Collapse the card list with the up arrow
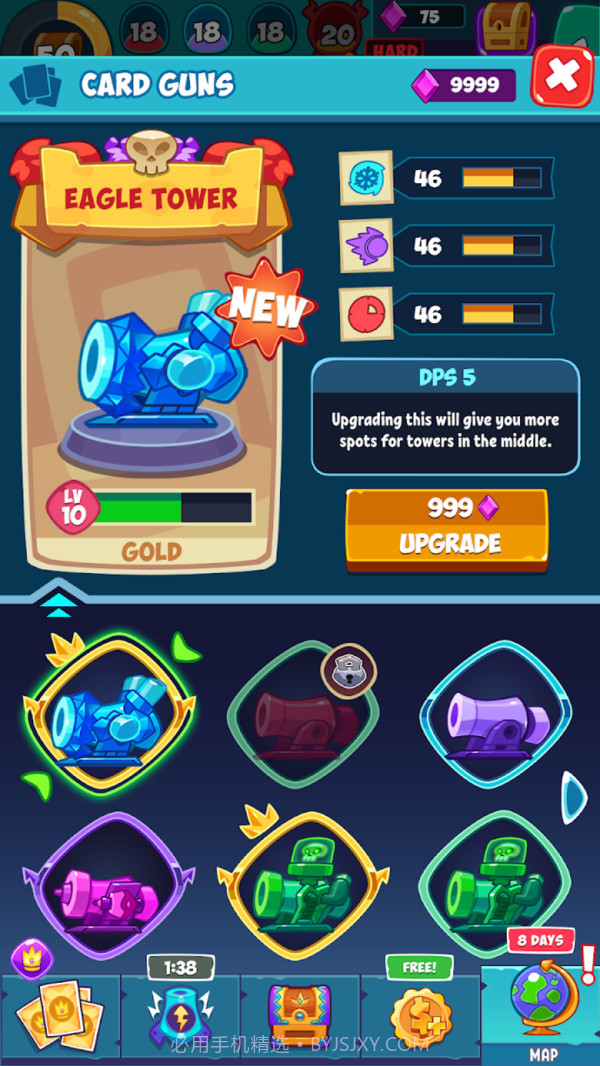The height and width of the screenshot is (1066, 600). pyautogui.click(x=60, y=599)
